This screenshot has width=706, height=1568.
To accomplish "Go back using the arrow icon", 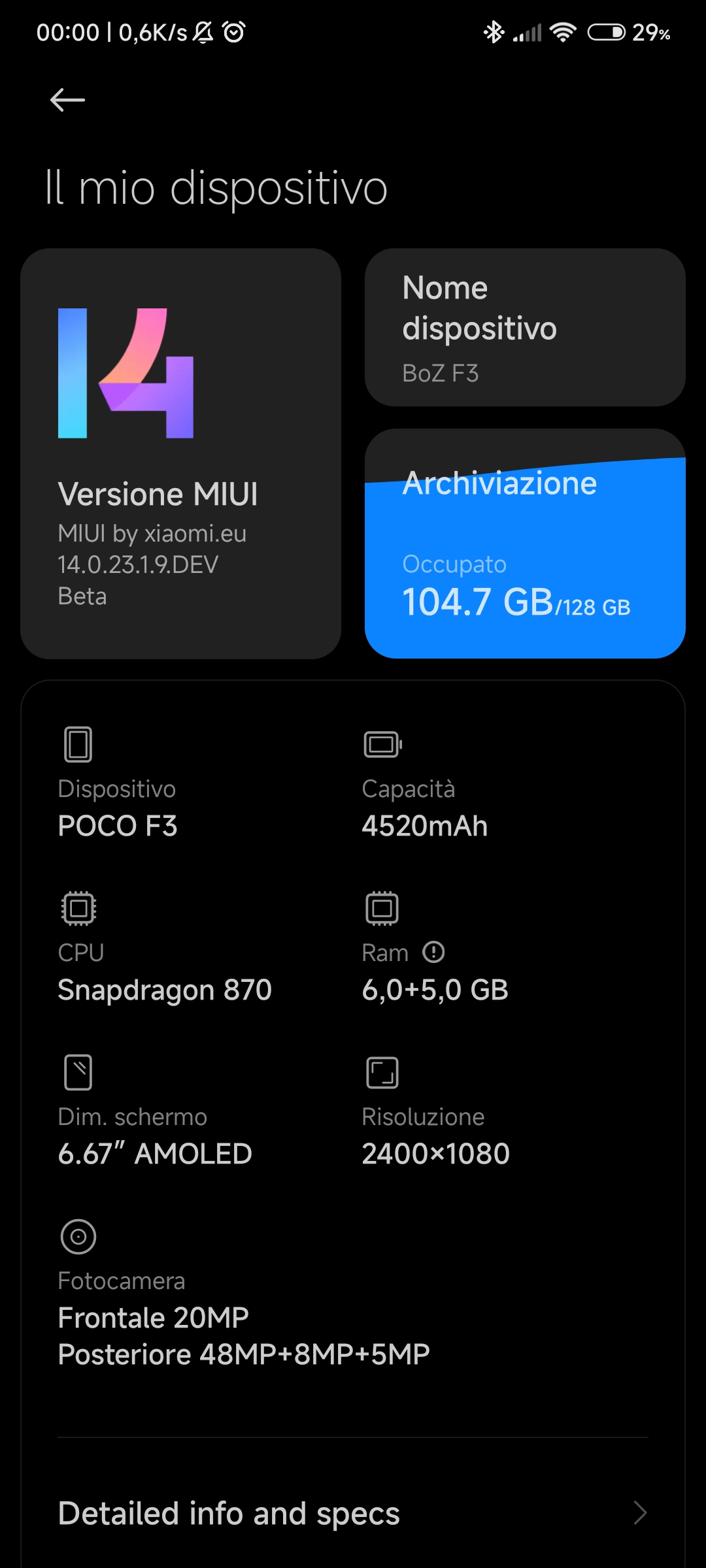I will click(67, 100).
